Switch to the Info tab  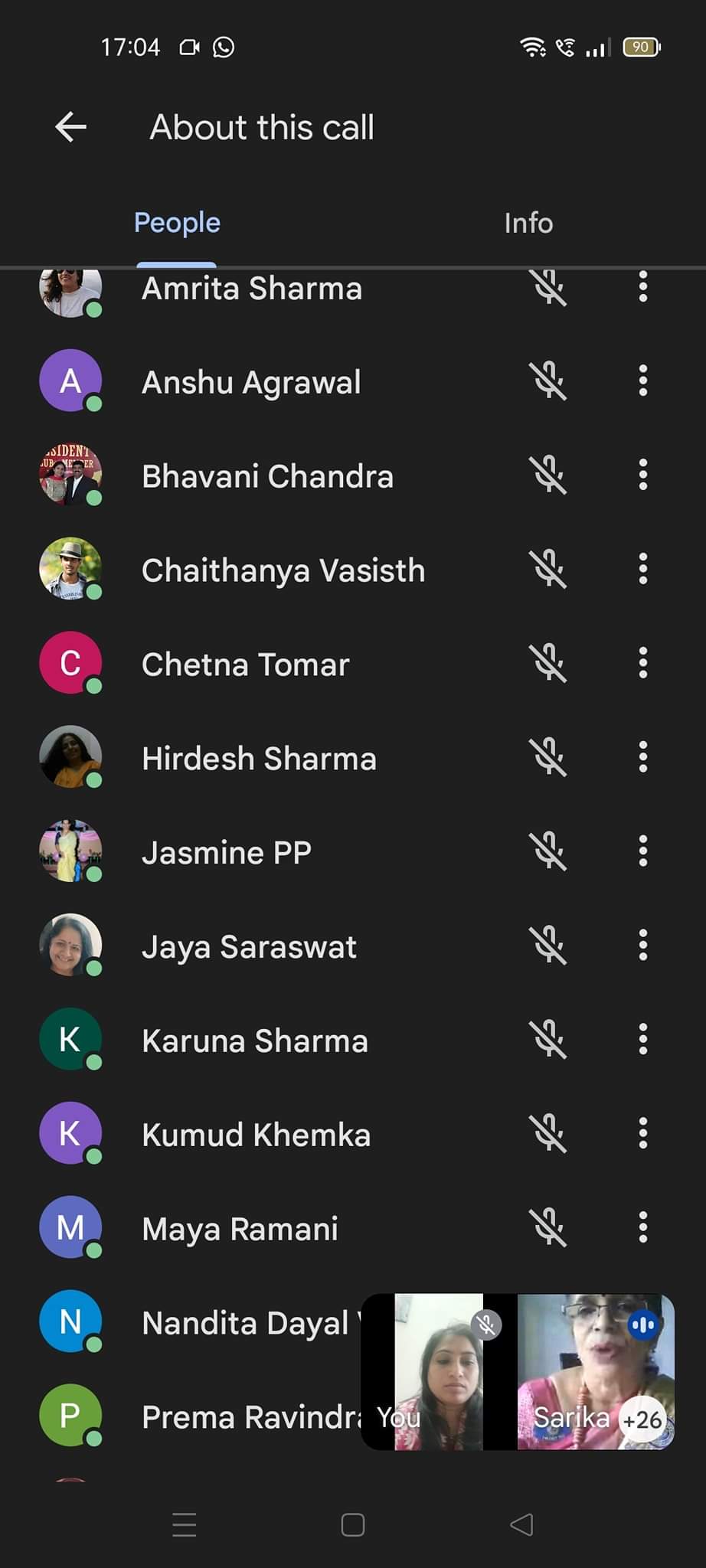coord(528,223)
